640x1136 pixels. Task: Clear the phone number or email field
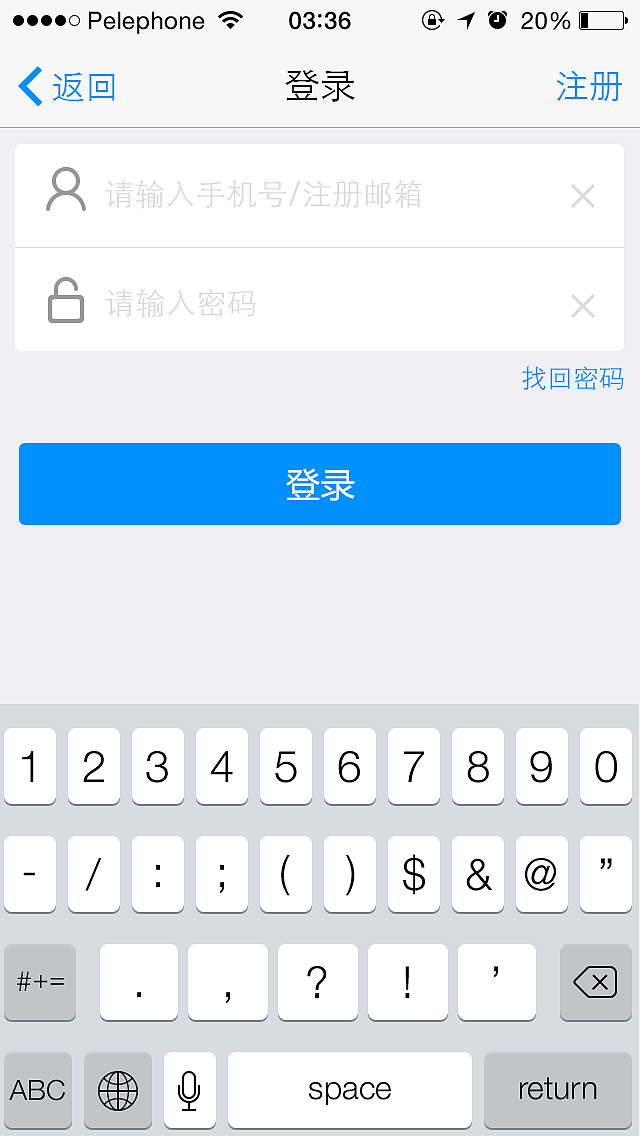coord(582,196)
